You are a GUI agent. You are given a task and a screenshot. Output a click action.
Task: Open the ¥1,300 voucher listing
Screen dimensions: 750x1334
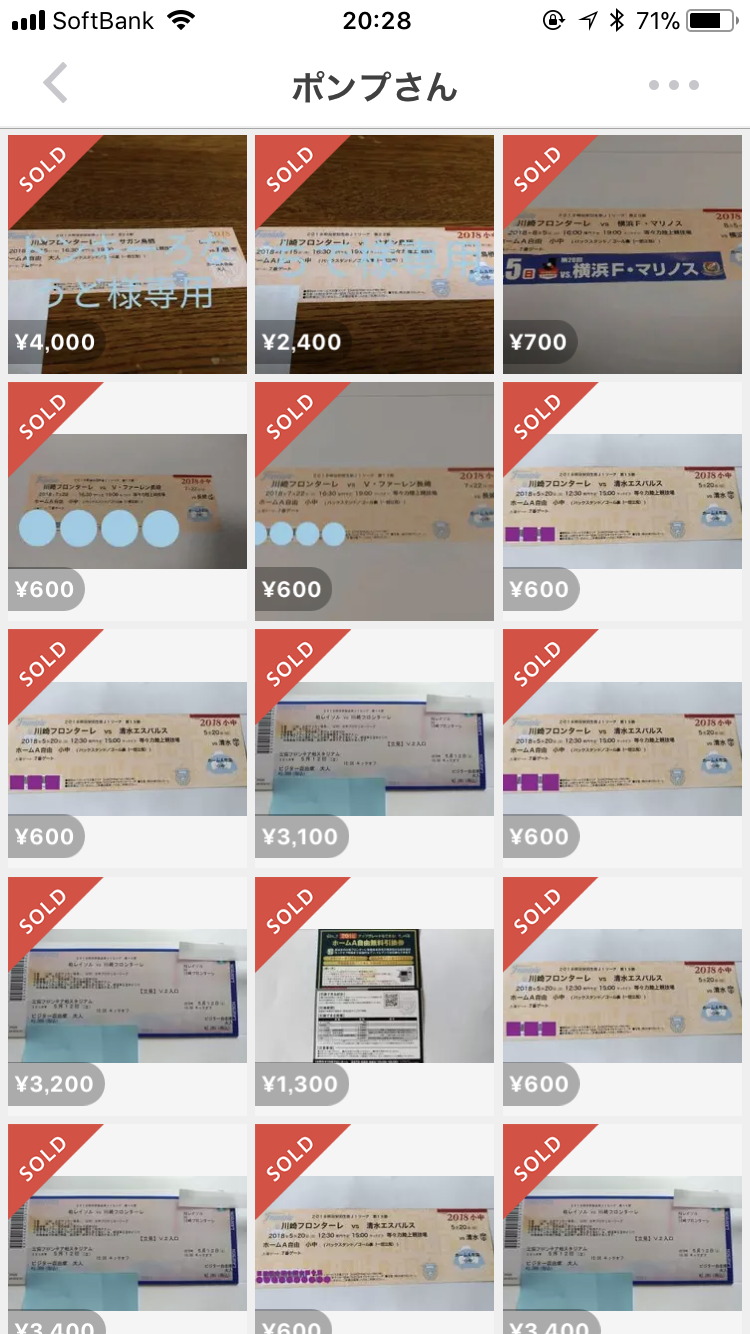pos(374,996)
